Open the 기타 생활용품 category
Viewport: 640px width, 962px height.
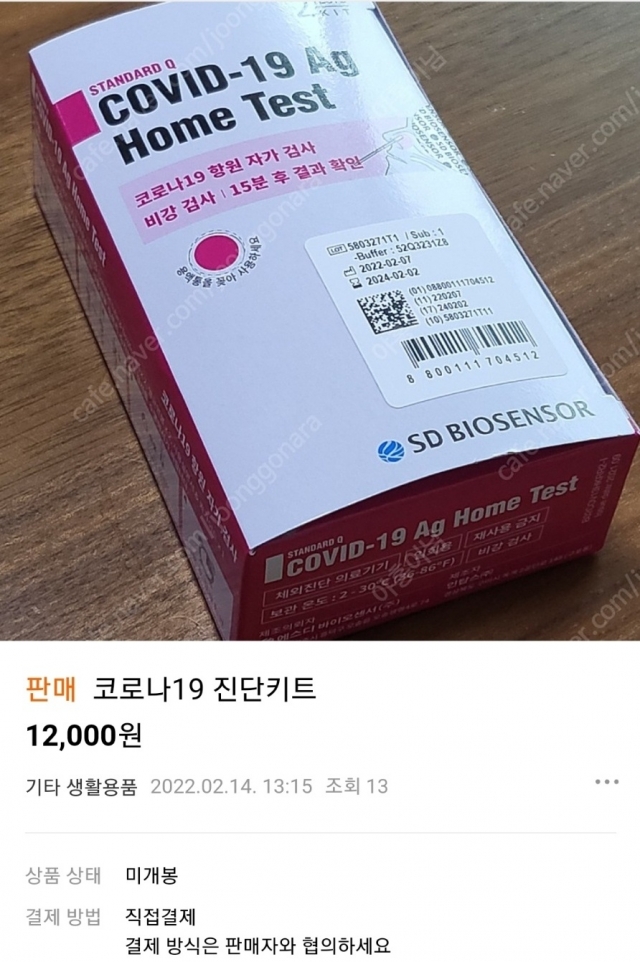tap(84, 786)
